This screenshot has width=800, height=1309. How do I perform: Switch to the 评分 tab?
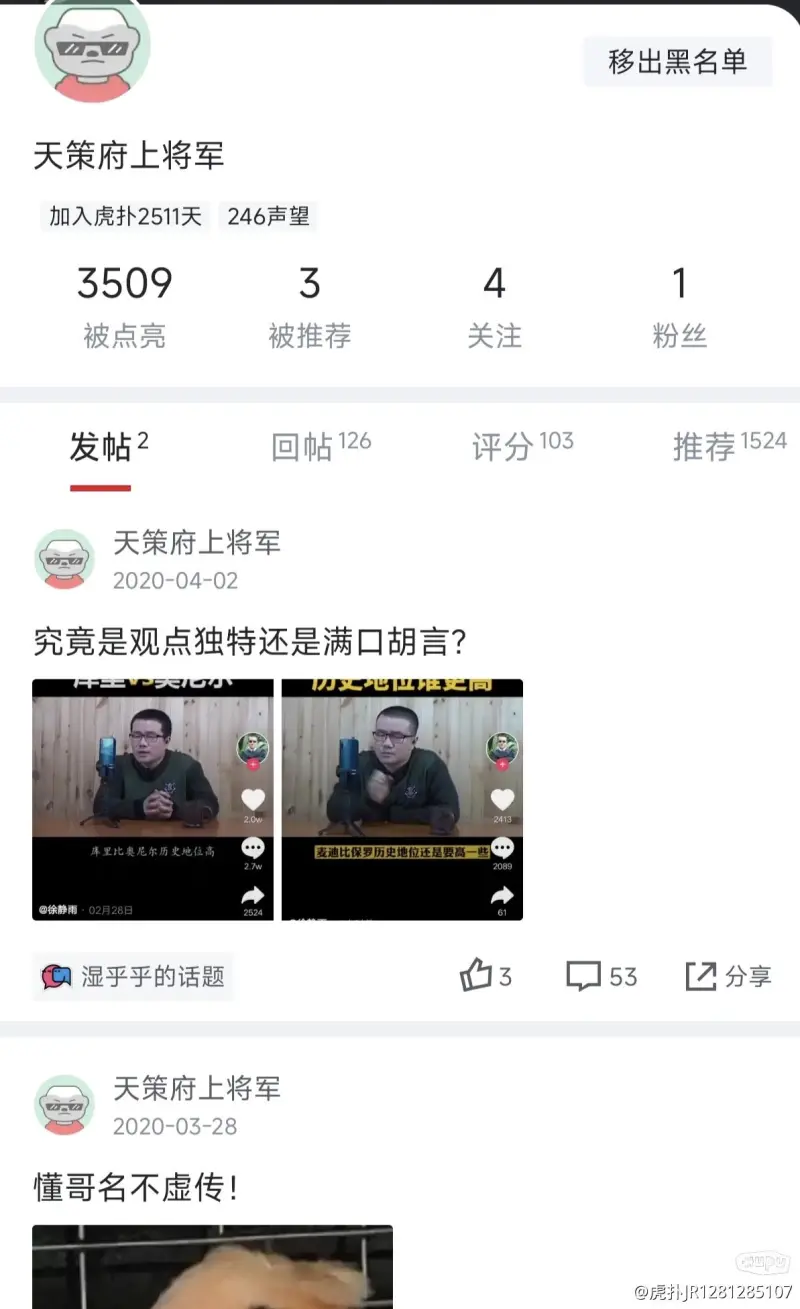click(x=522, y=446)
